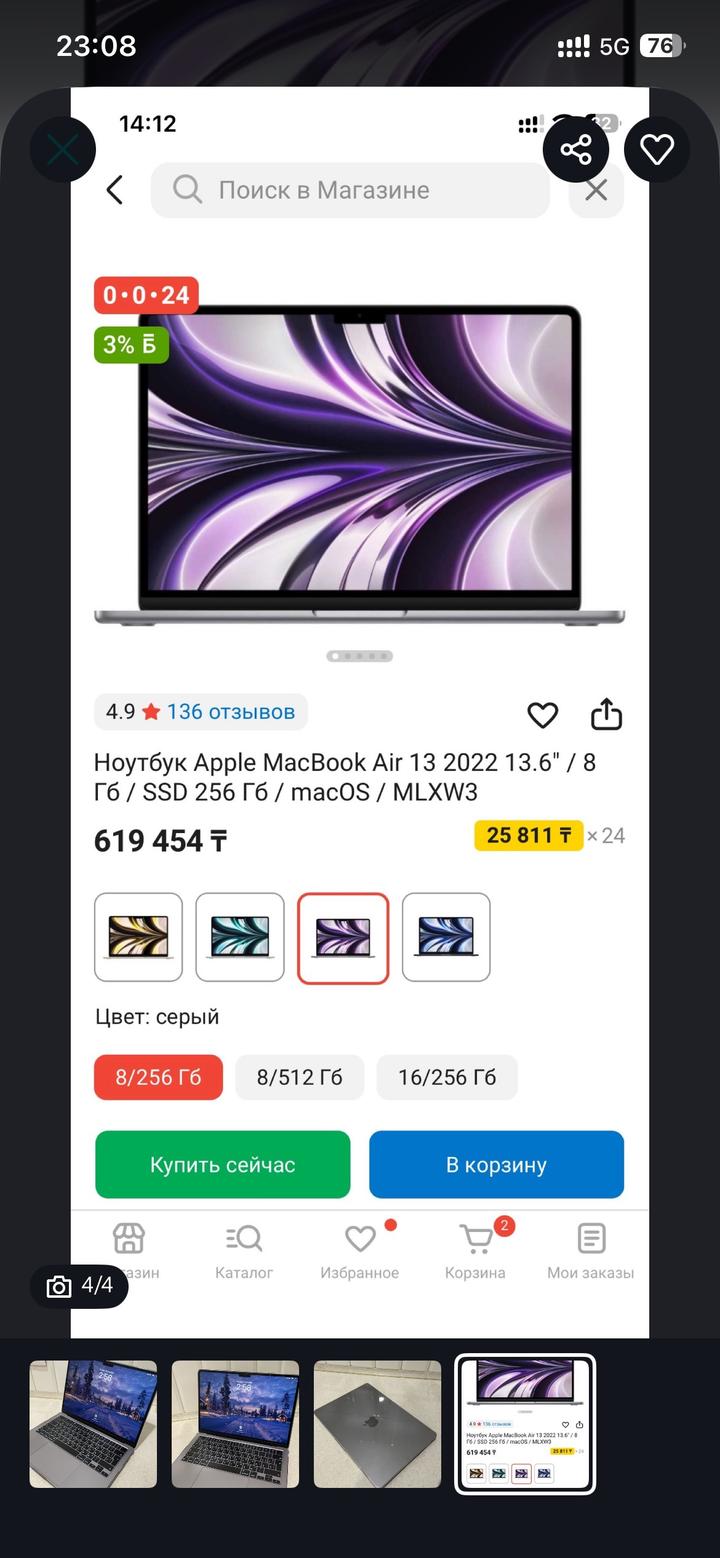
Task: Open the first photo thumbnail of the open laptop
Action: pos(93,1424)
